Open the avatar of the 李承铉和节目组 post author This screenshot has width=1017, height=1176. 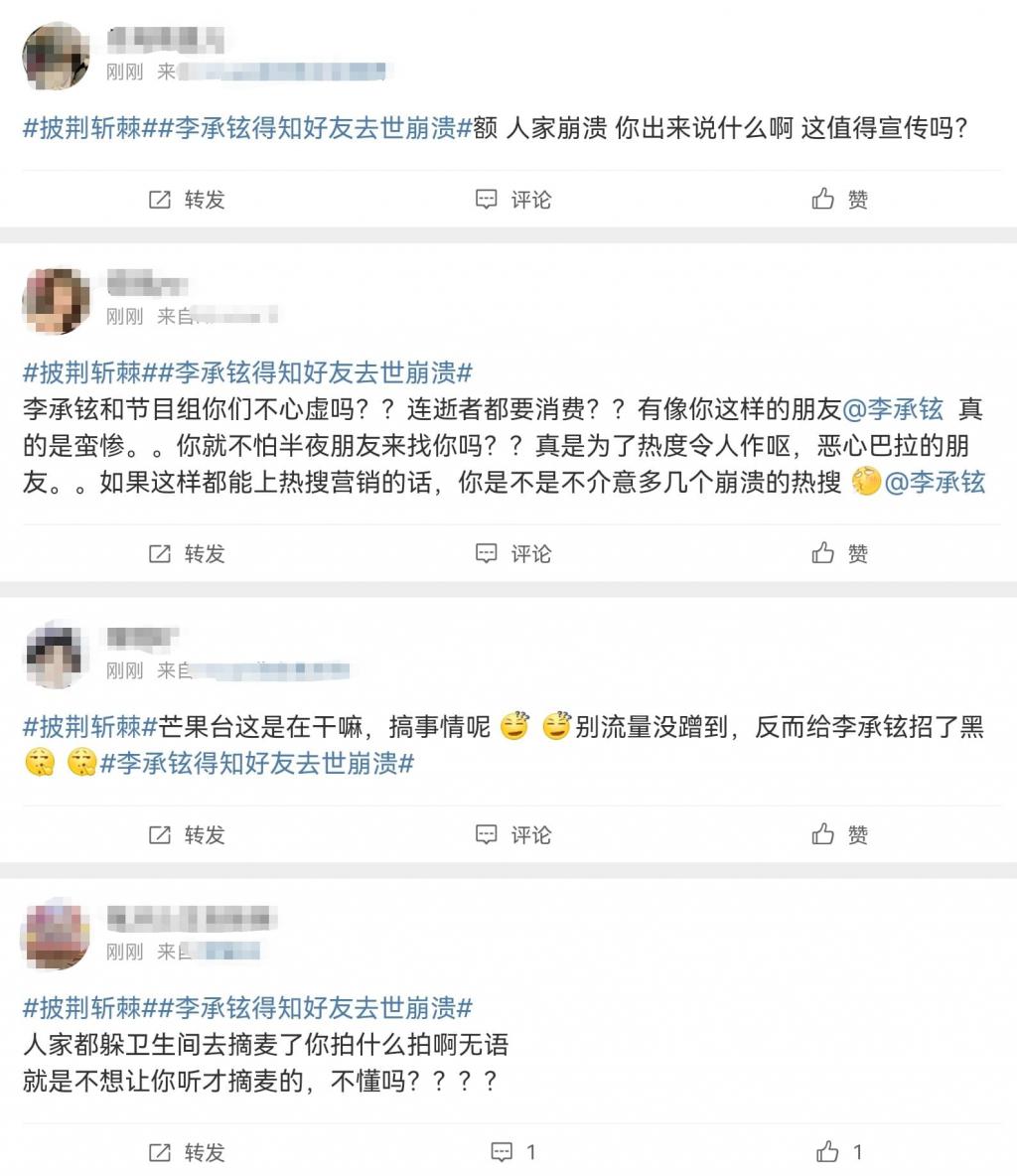click(x=57, y=301)
